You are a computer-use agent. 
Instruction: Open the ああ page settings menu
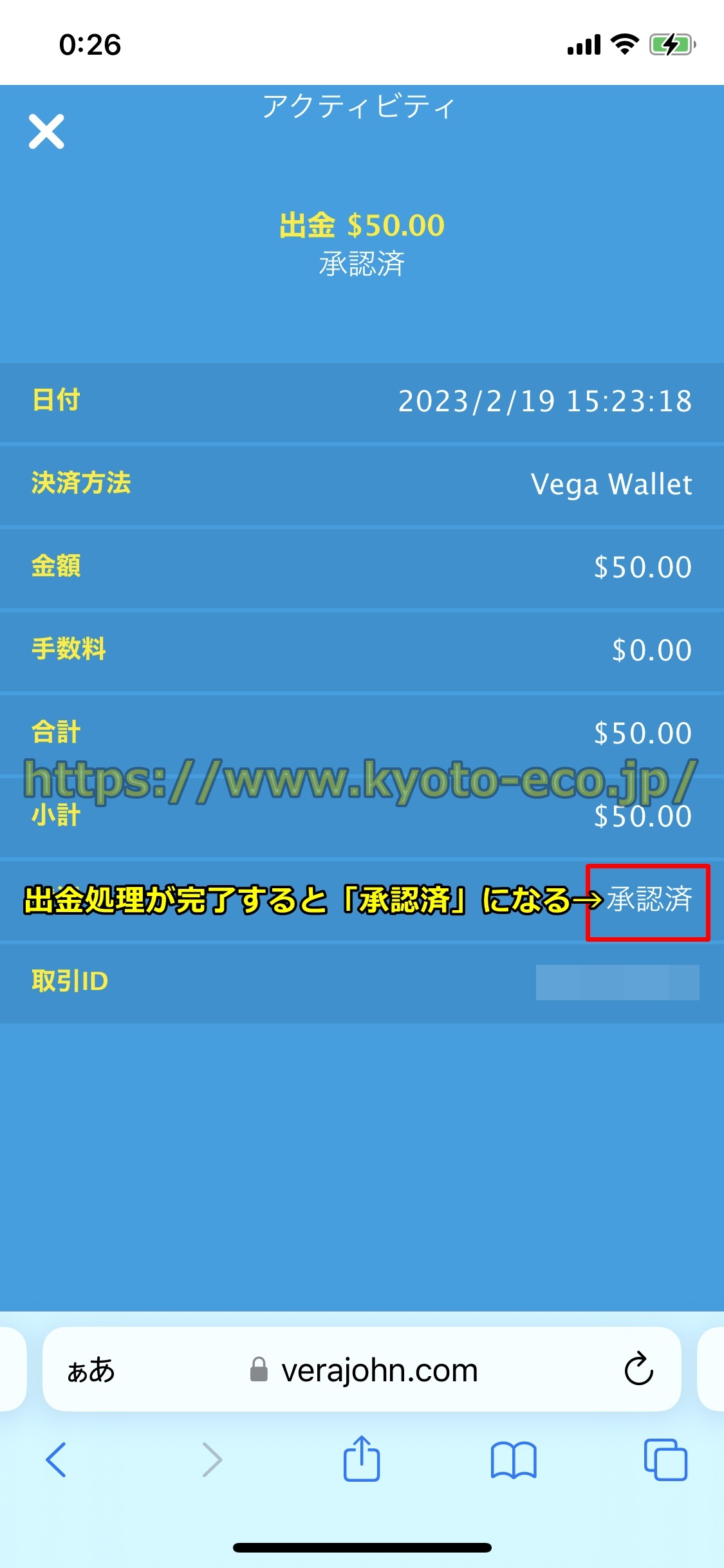(x=91, y=1370)
